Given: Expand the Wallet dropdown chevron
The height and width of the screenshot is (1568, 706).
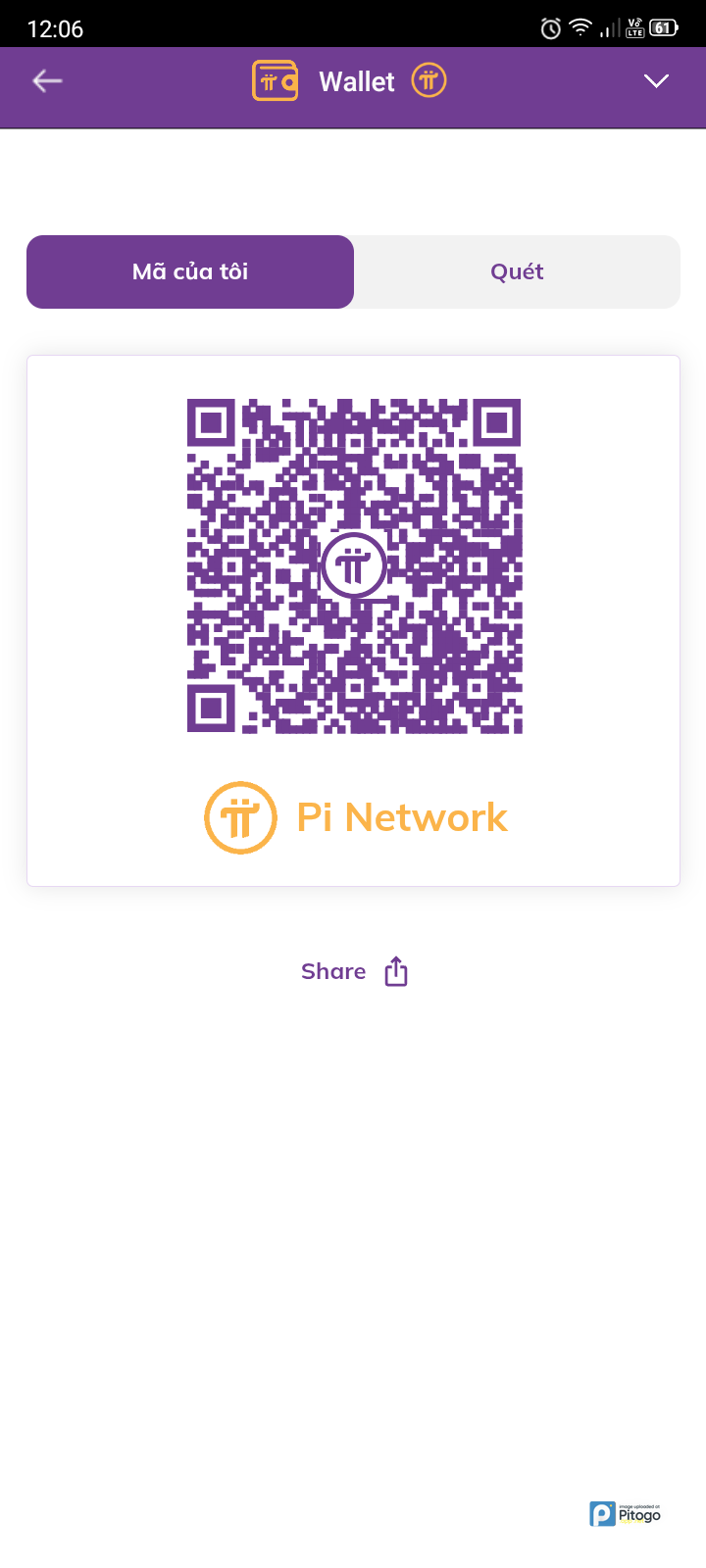Looking at the screenshot, I should [656, 81].
